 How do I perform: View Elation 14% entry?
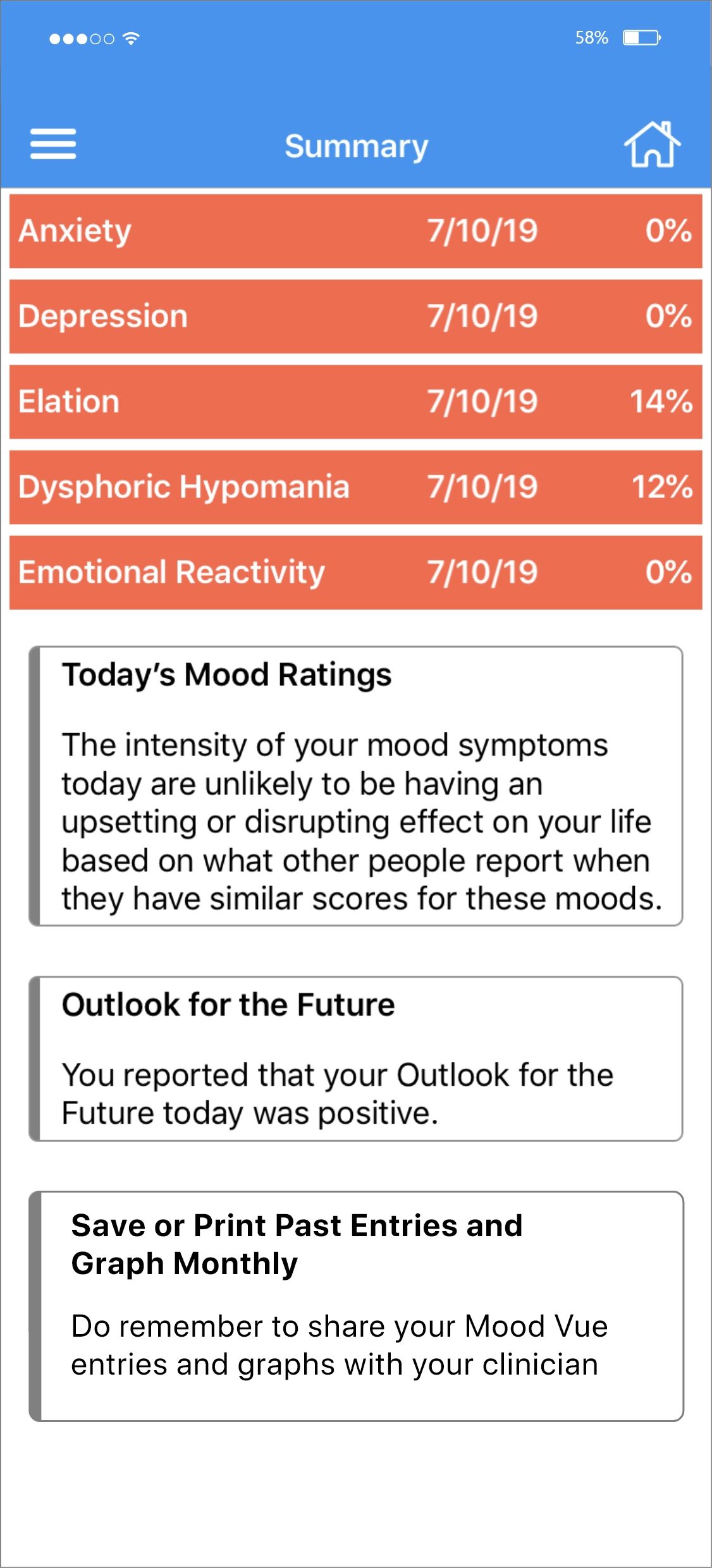click(x=355, y=401)
